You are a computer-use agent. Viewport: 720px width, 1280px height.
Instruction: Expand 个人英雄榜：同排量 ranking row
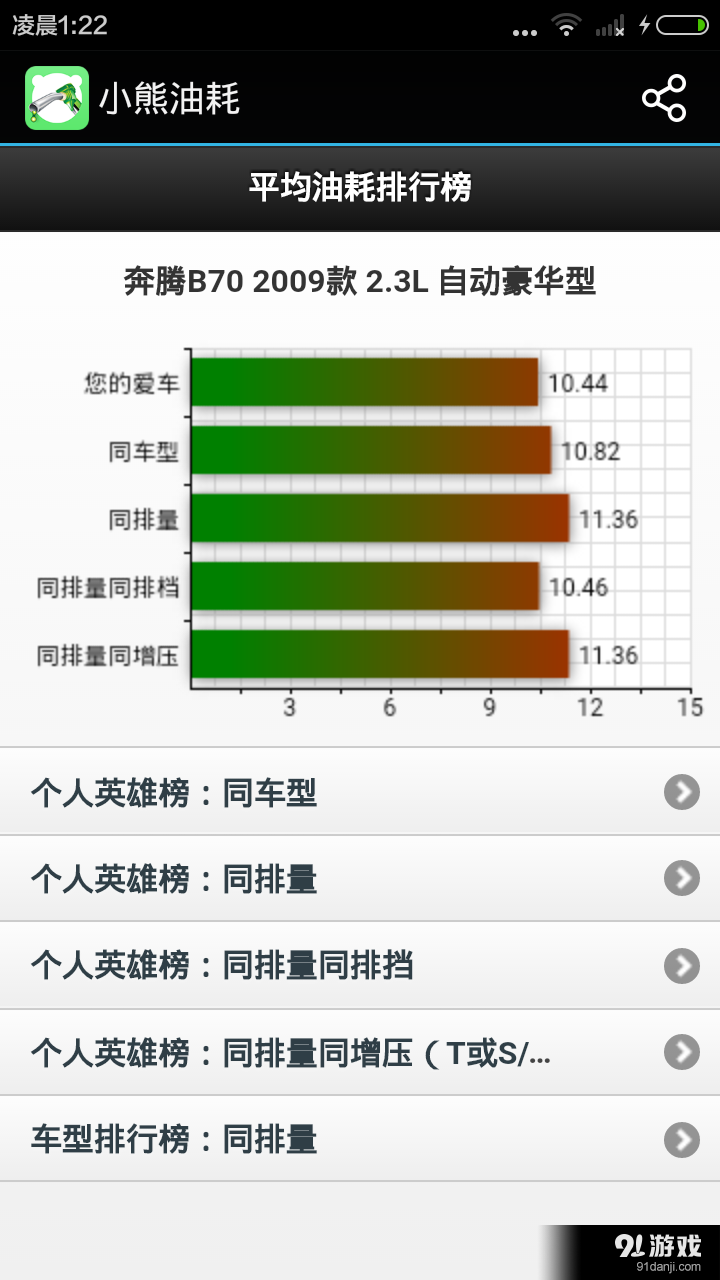pos(360,879)
